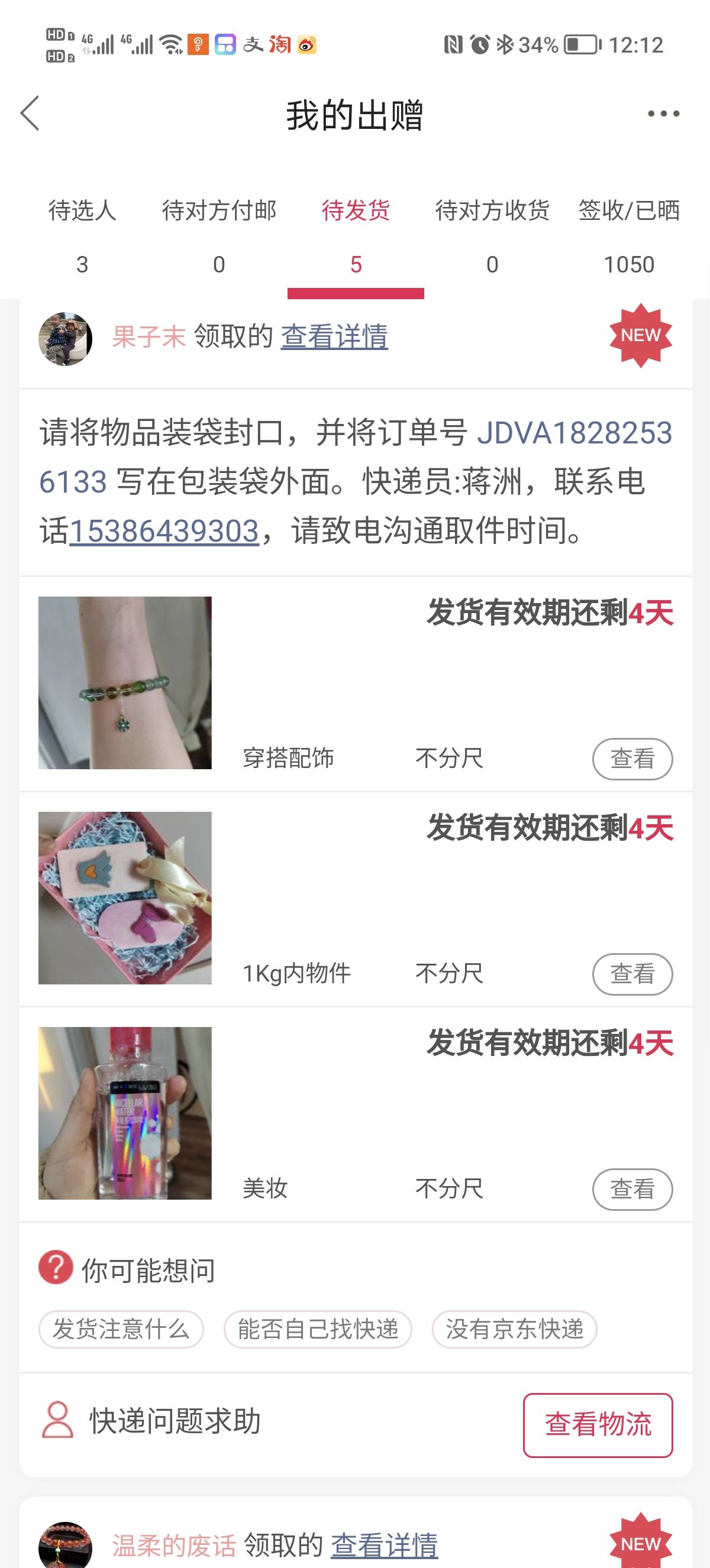Image resolution: width=710 pixels, height=1568 pixels.
Task: Open the bracelet item photo
Action: point(125,682)
